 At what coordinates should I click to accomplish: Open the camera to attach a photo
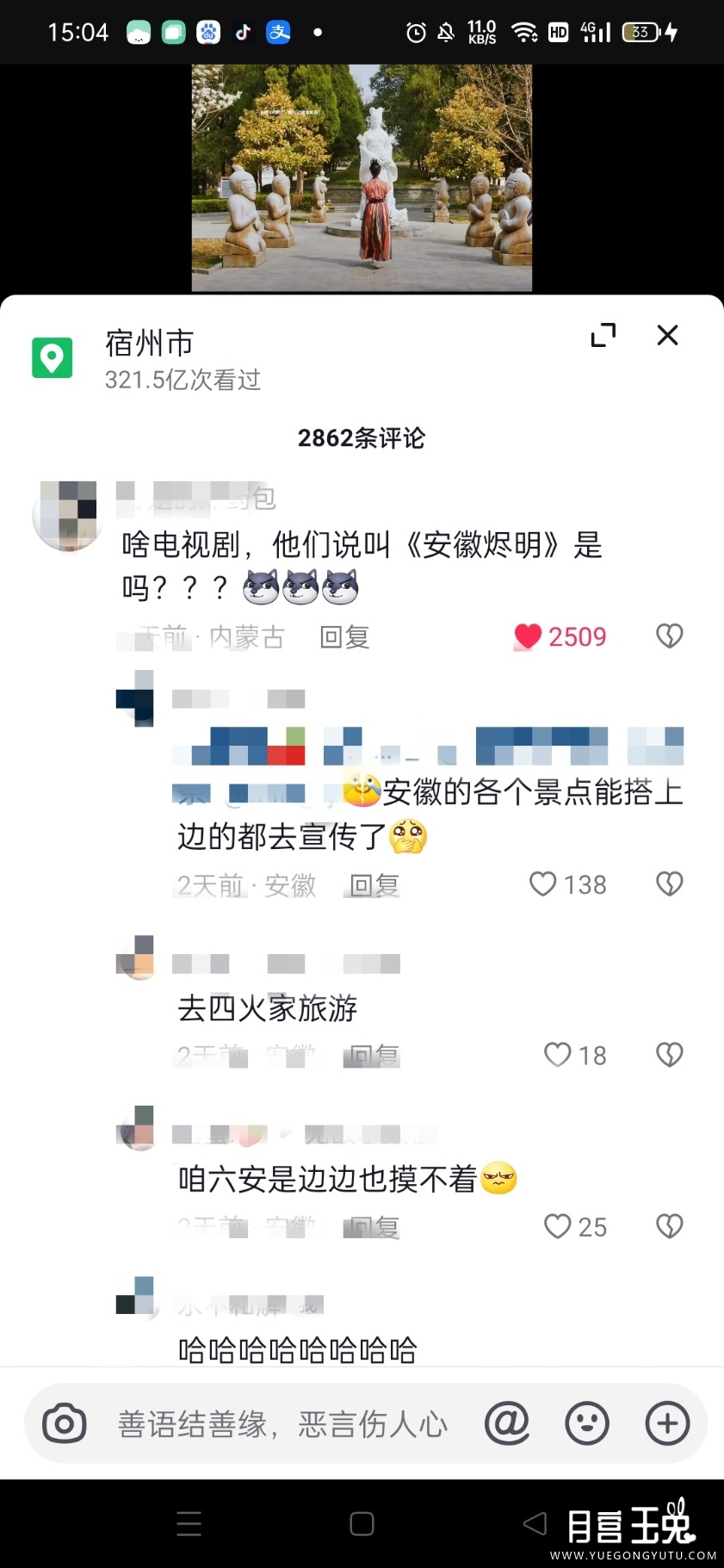coord(65,1423)
